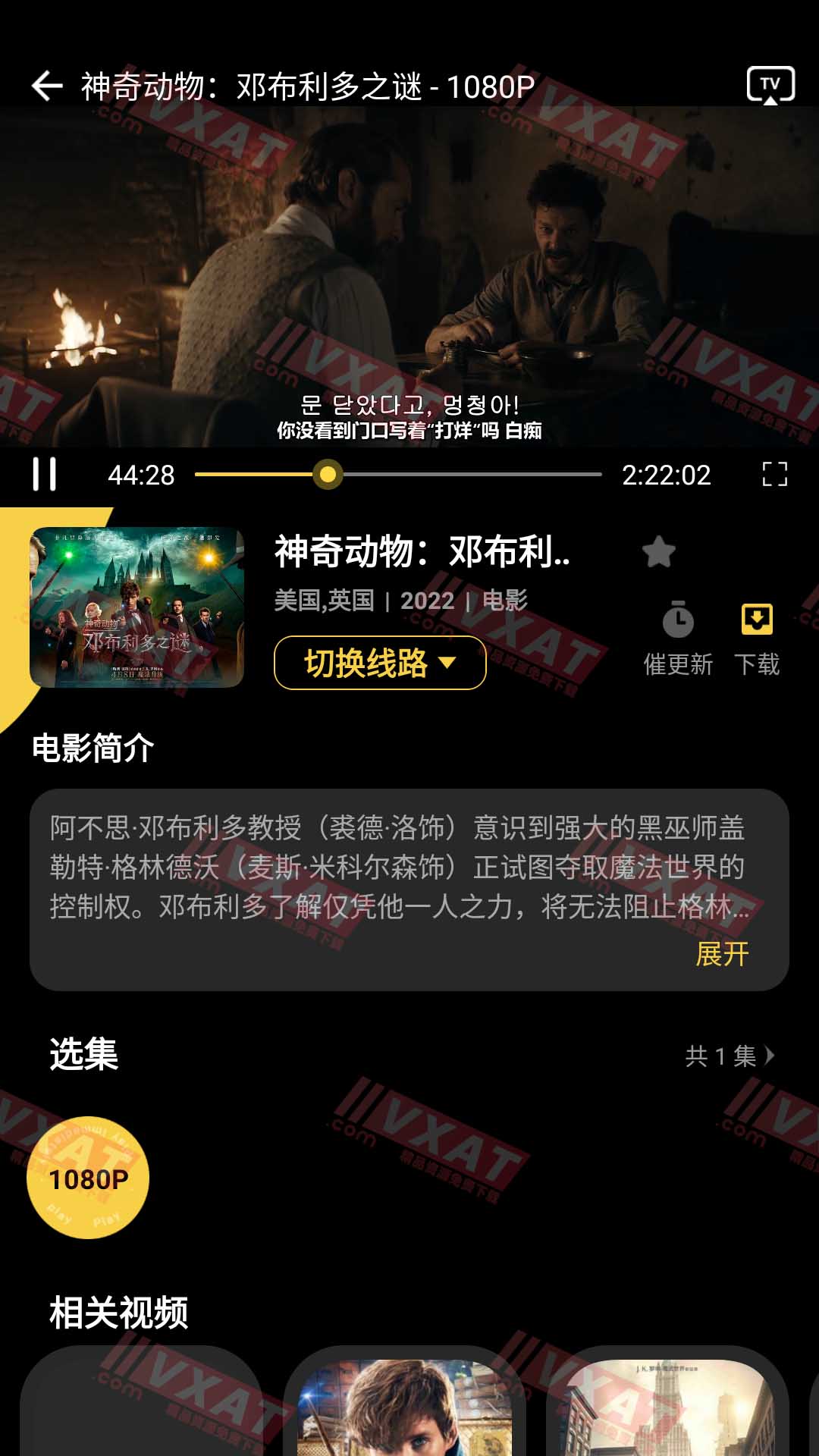Image resolution: width=819 pixels, height=1456 pixels.
Task: Open the related video with the skyscraper poster
Action: pos(667,1407)
